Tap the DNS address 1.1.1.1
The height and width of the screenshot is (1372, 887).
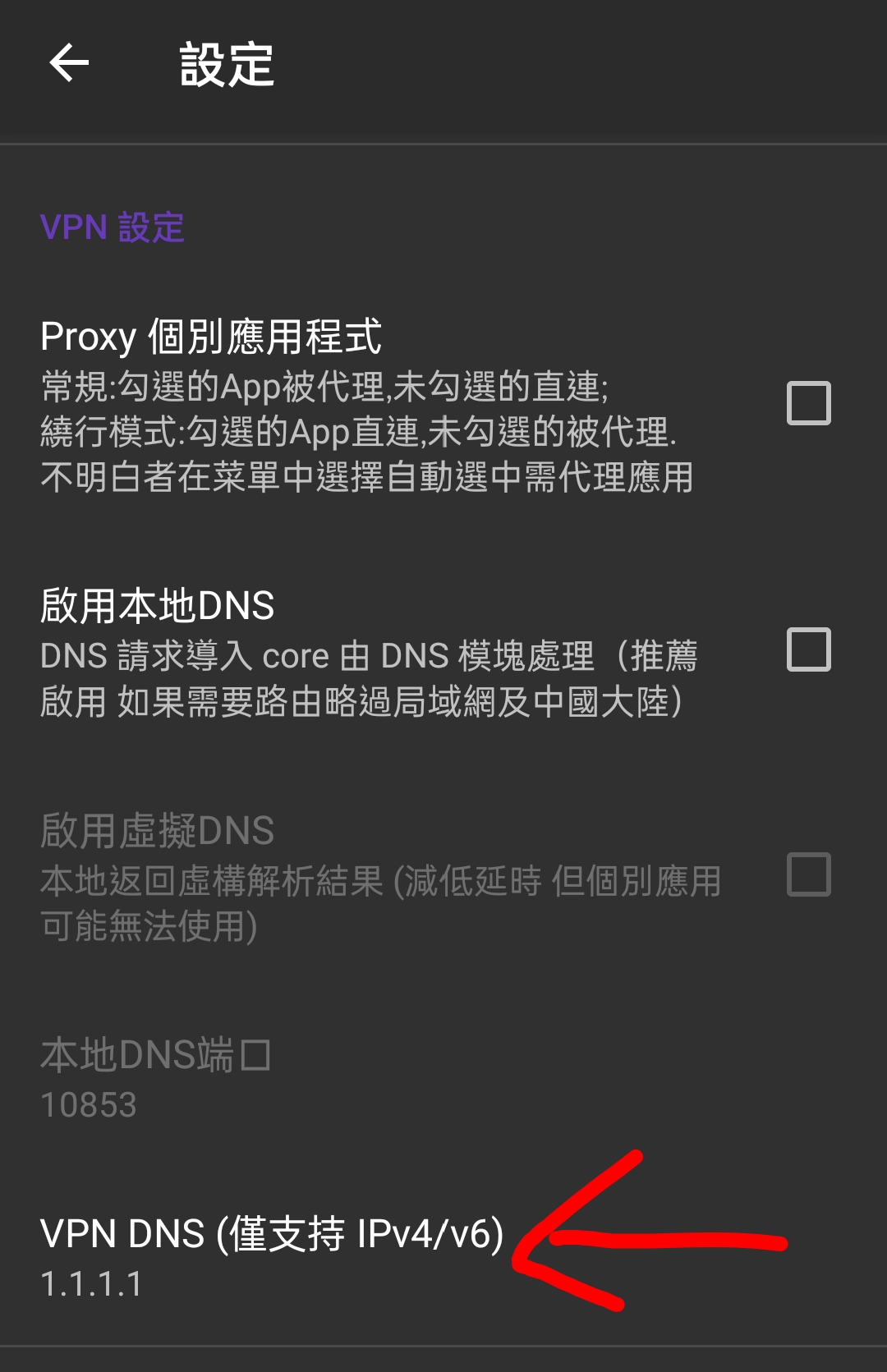(x=90, y=1283)
